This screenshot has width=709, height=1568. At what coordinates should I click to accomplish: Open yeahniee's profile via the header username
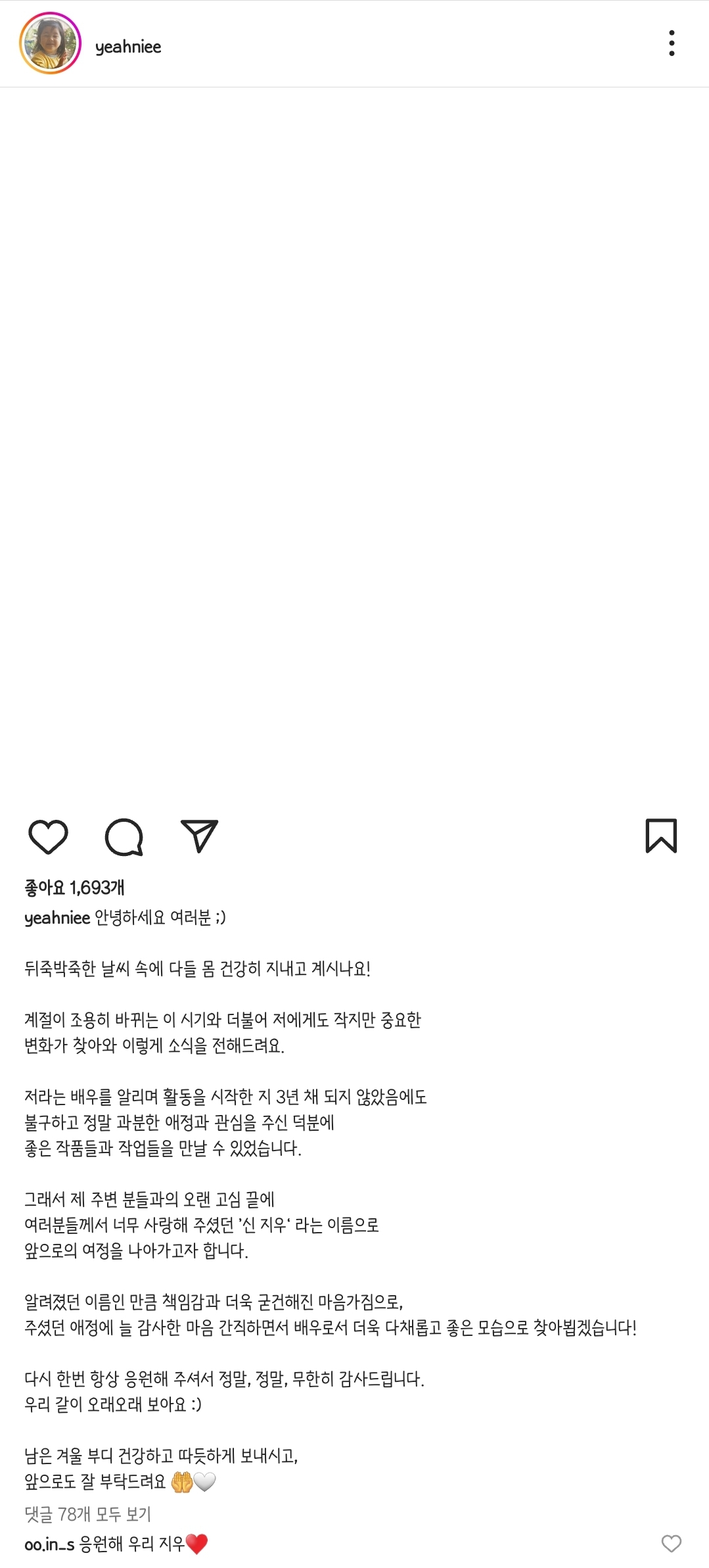point(128,47)
